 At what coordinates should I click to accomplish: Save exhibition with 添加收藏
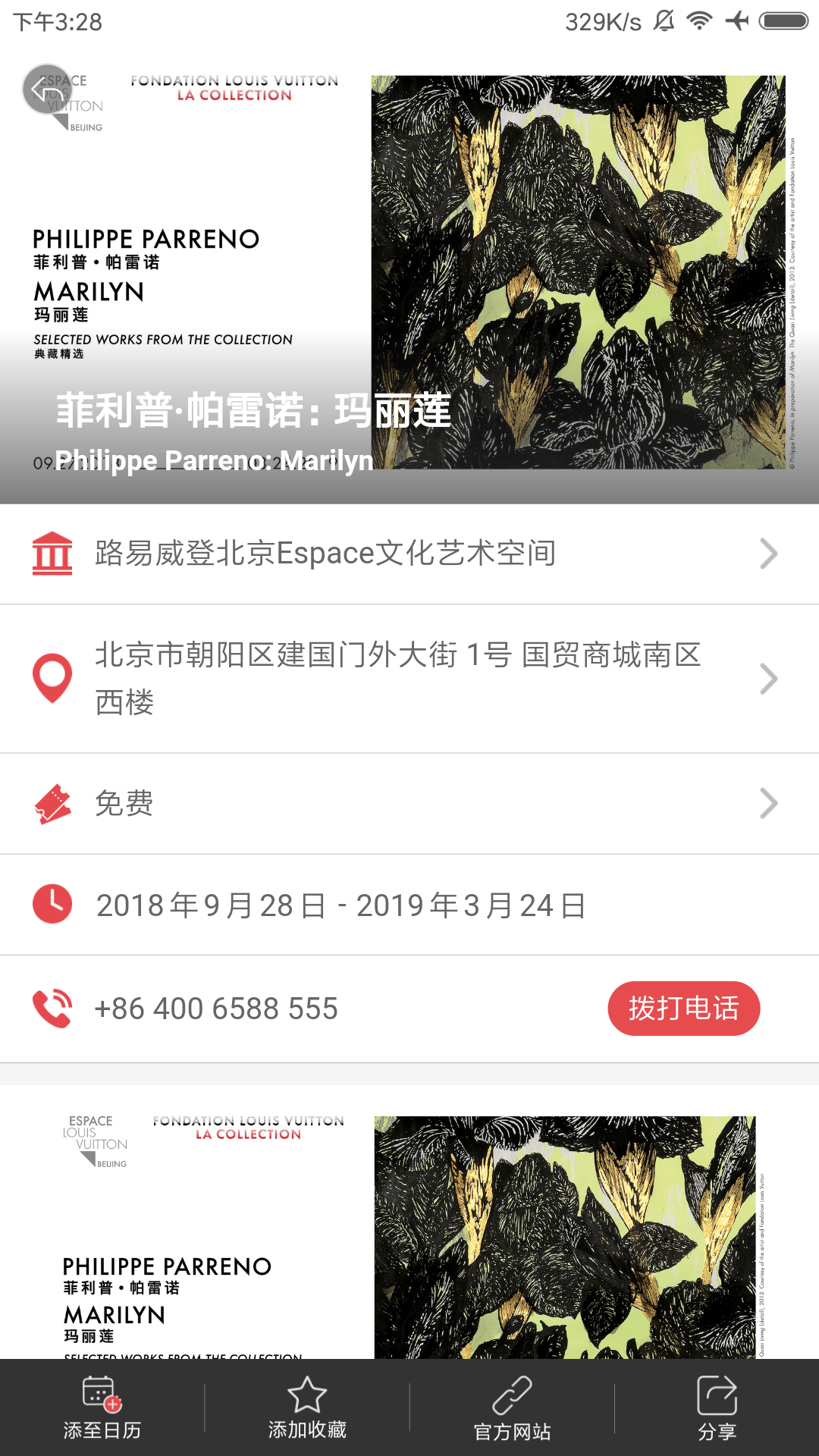[307, 1407]
